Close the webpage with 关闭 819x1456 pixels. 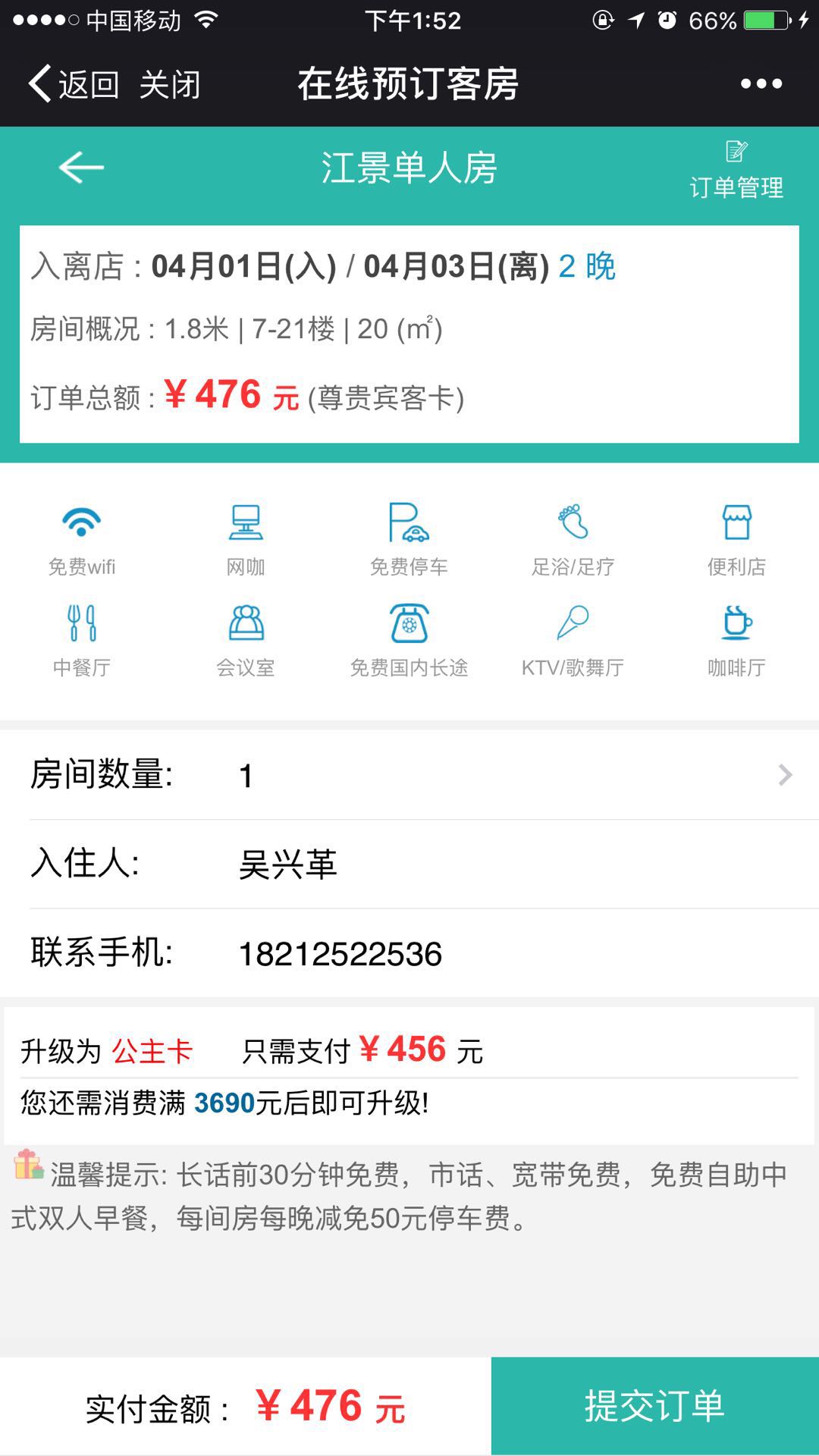click(170, 83)
